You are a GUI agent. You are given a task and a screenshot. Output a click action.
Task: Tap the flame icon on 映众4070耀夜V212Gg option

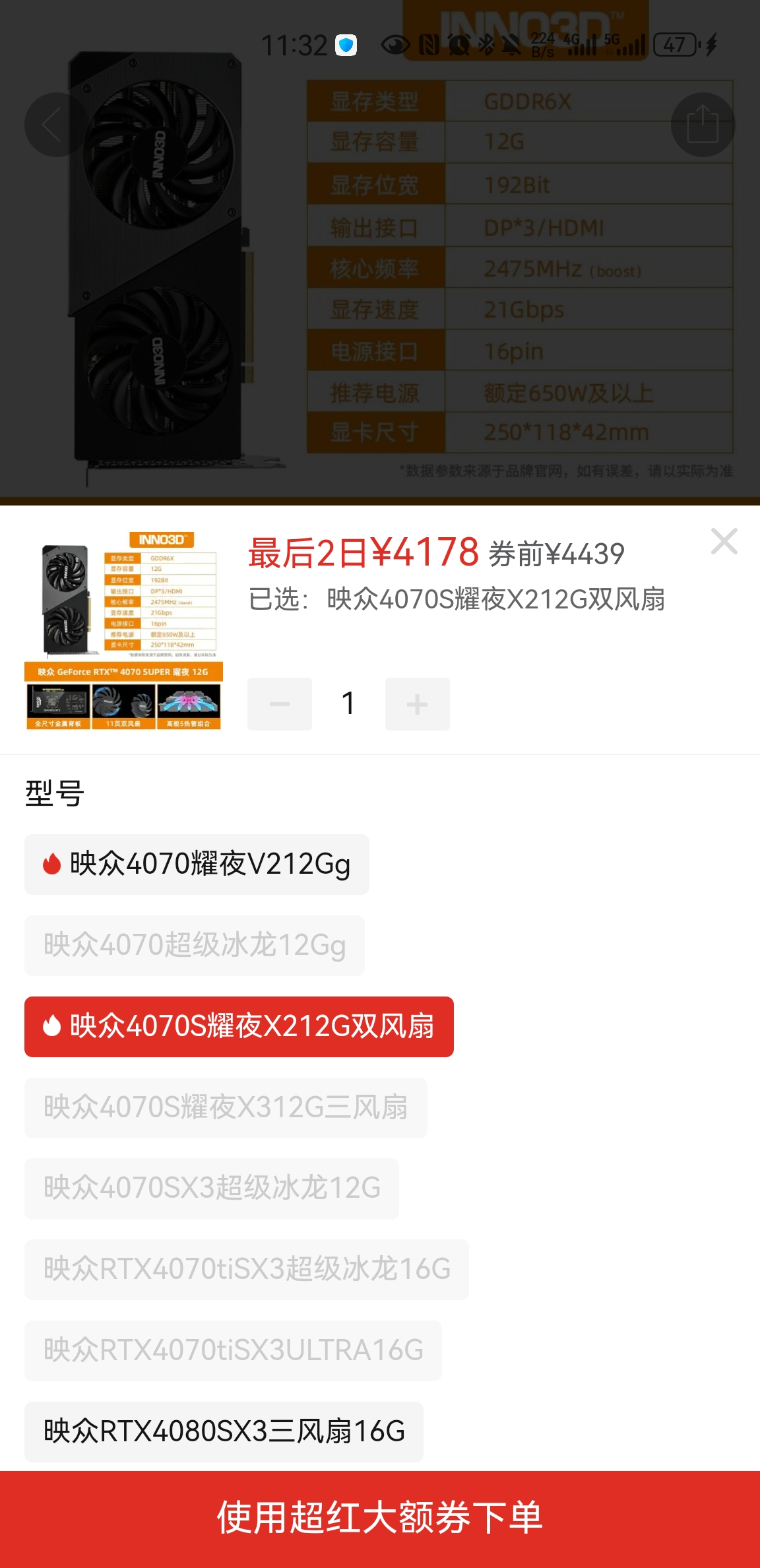coord(51,863)
